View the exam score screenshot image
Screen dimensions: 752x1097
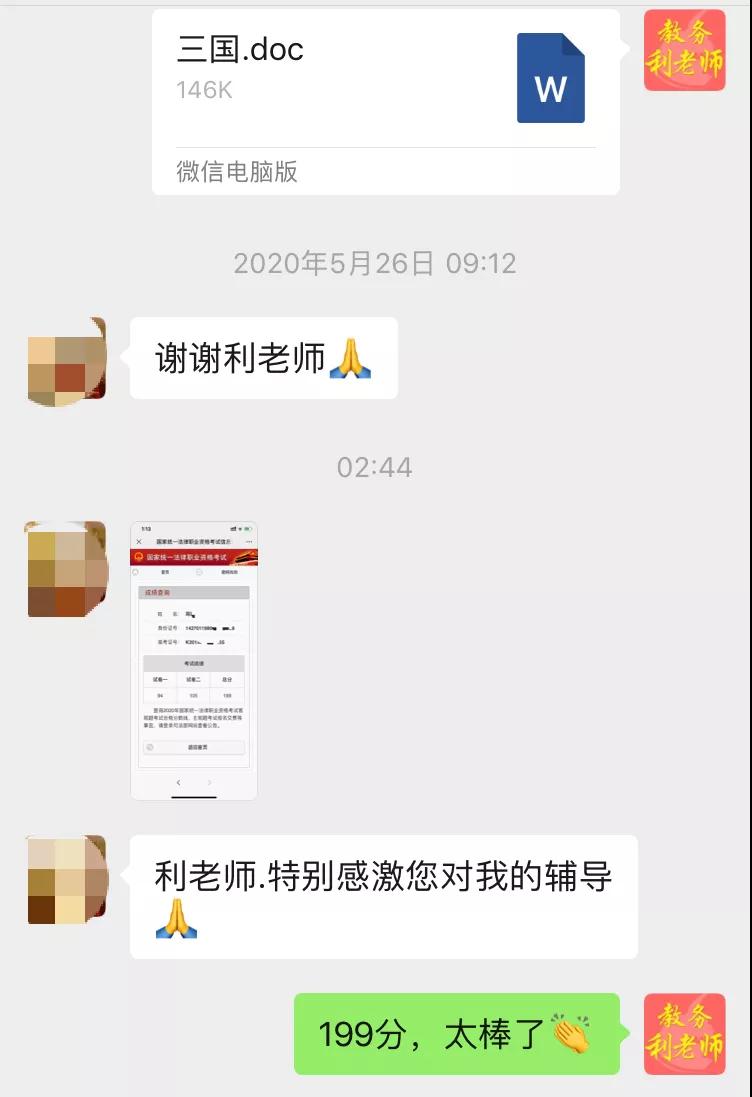click(x=194, y=660)
